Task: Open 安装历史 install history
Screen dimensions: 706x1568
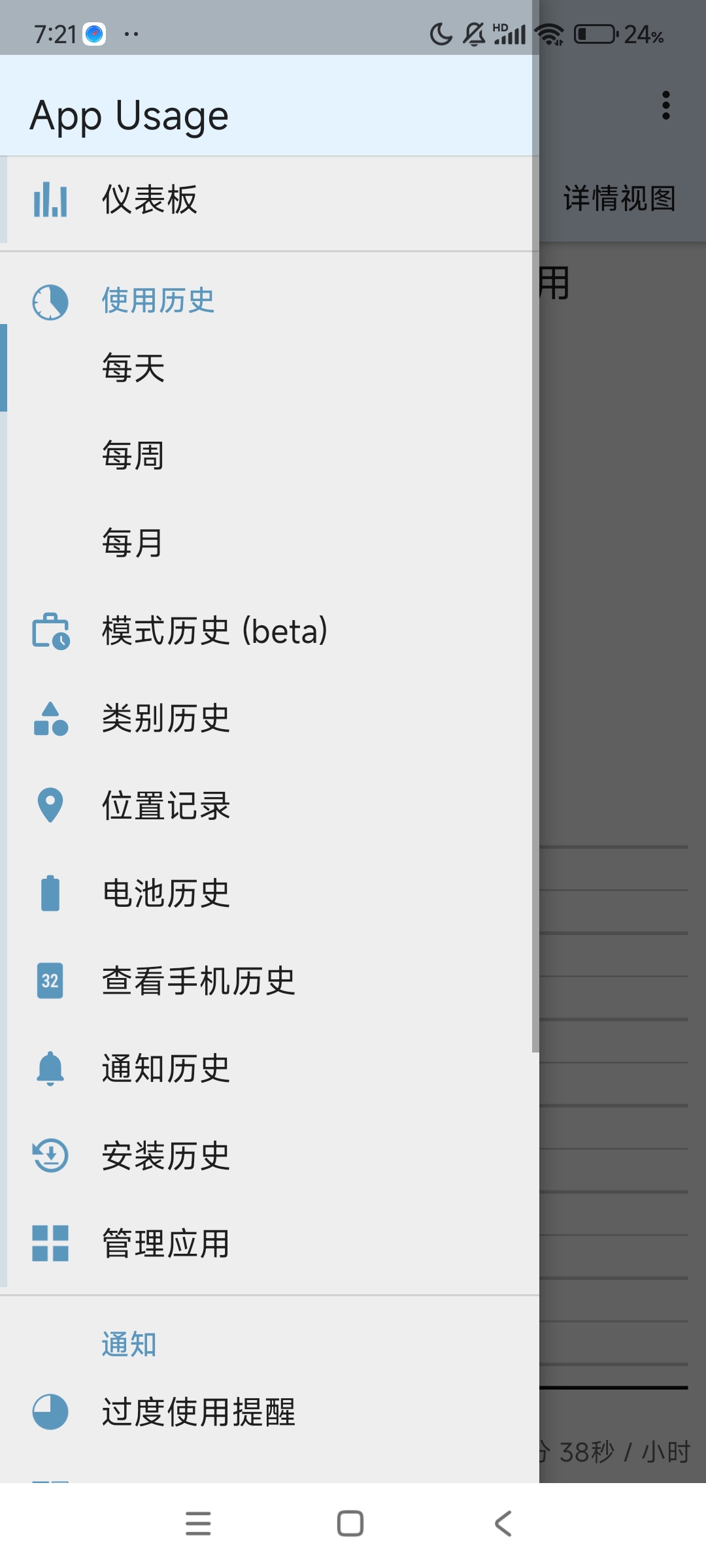Action: point(166,1156)
